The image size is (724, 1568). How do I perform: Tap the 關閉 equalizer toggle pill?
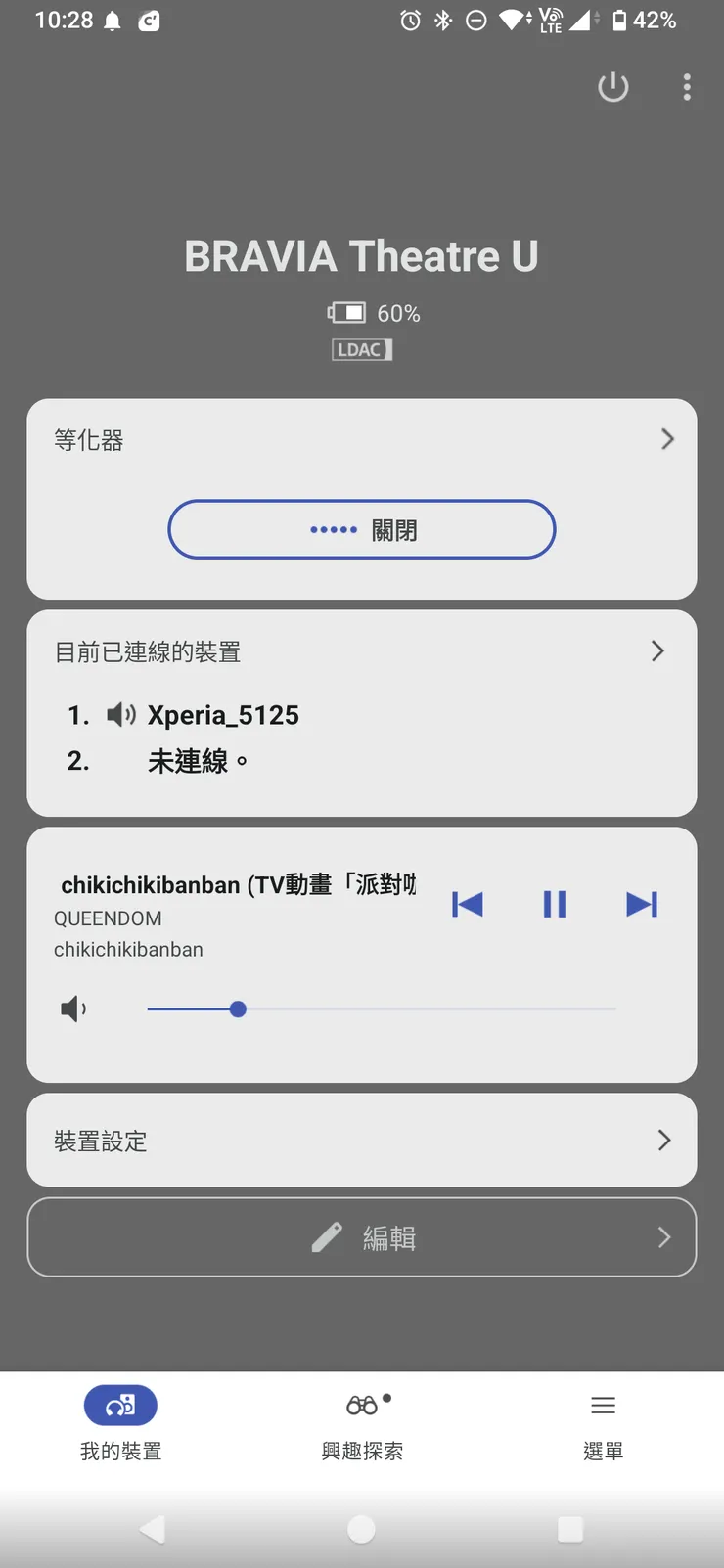coord(361,529)
